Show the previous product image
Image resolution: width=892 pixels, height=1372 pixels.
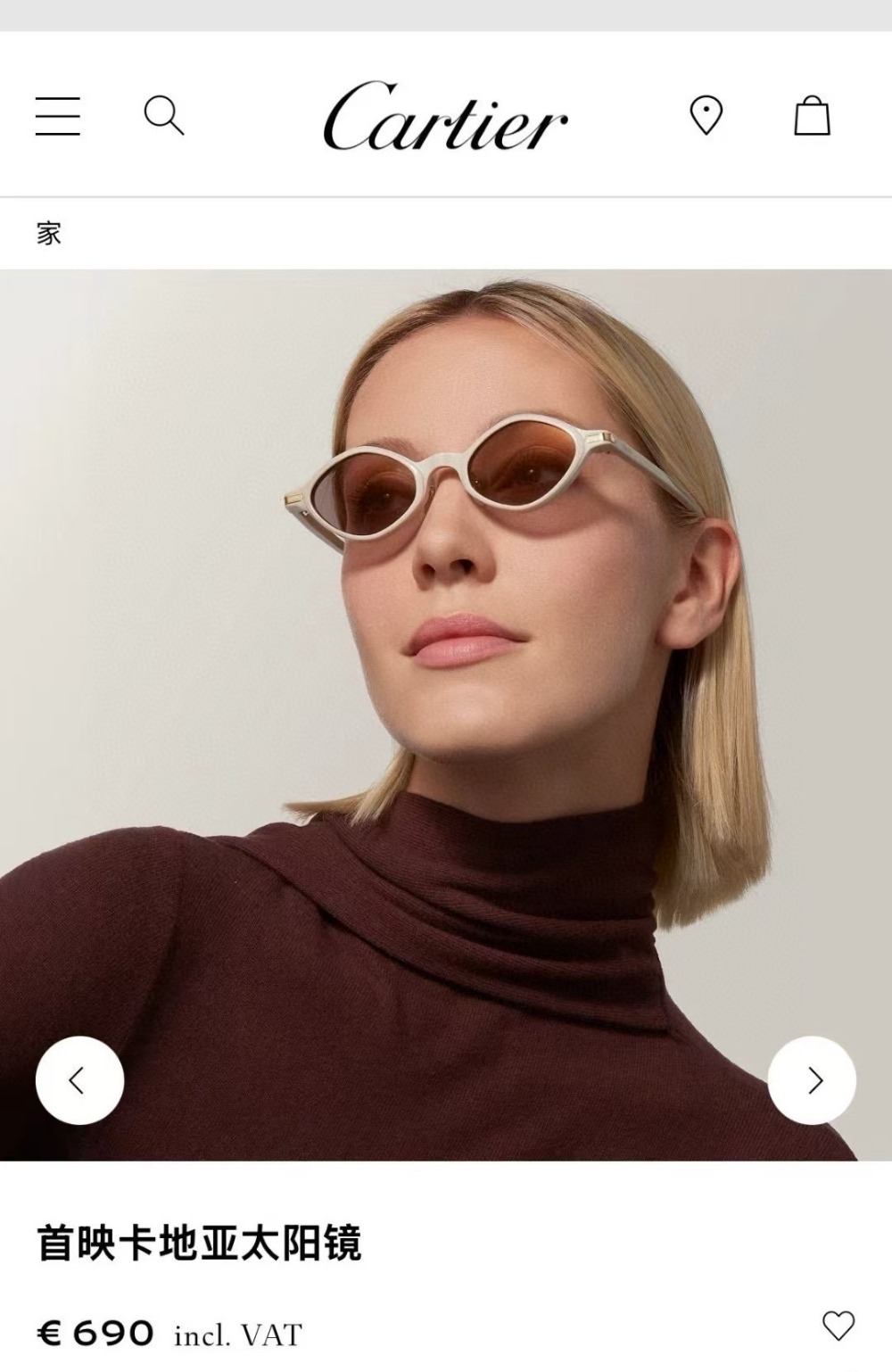[79, 1080]
